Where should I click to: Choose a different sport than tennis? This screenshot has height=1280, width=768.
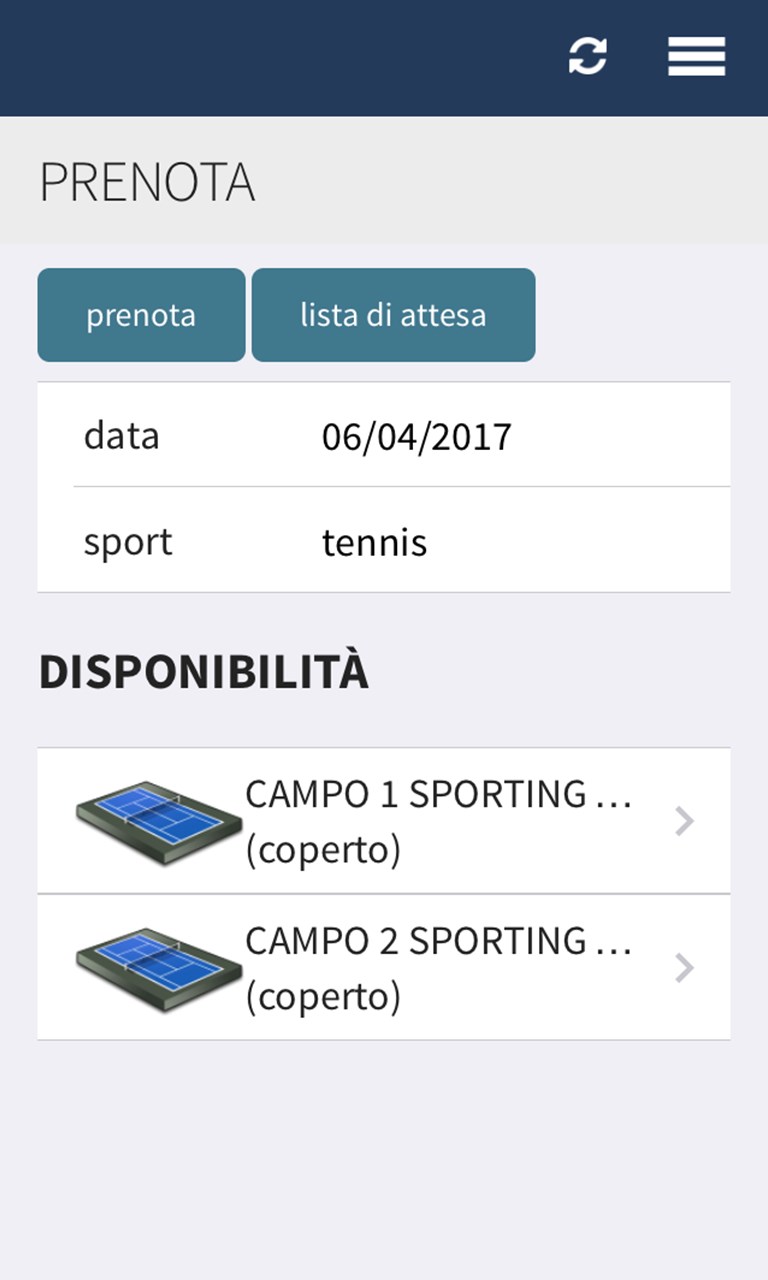click(374, 542)
